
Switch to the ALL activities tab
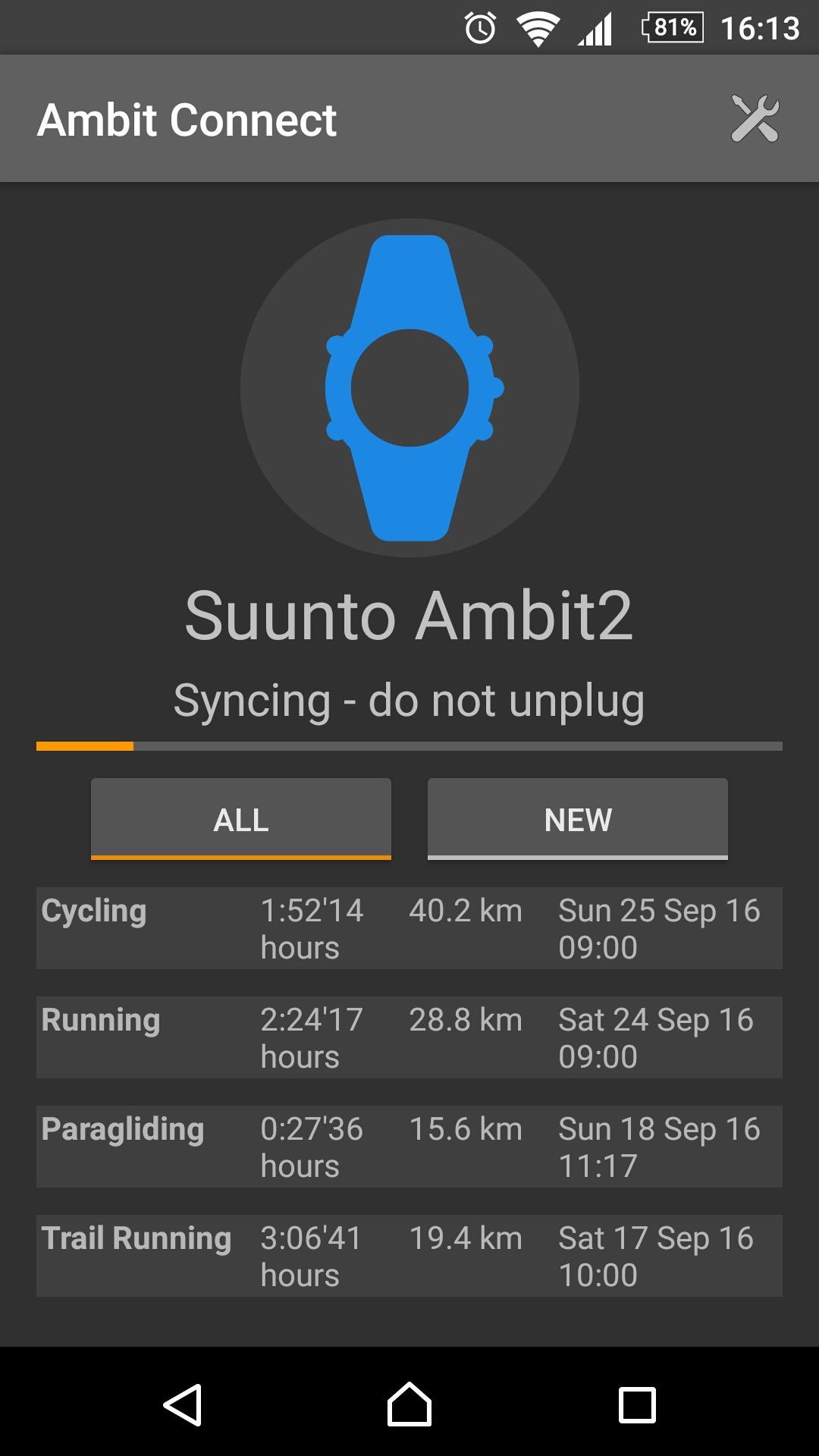[x=241, y=819]
